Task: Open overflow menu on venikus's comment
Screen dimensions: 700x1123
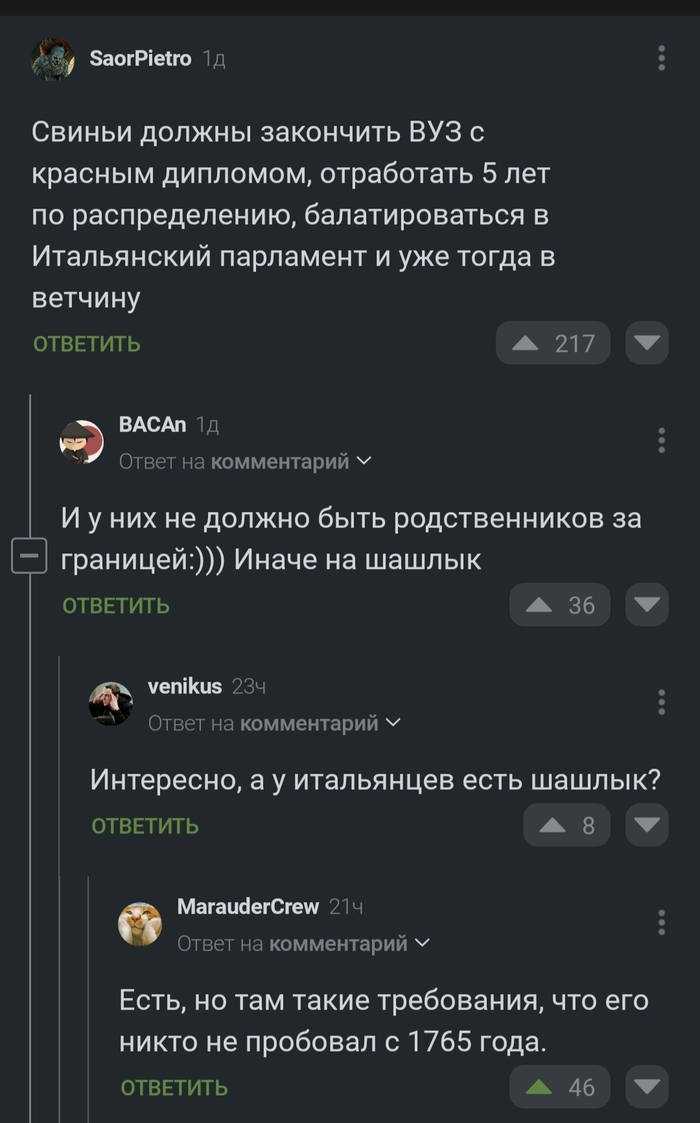Action: pyautogui.click(x=662, y=702)
